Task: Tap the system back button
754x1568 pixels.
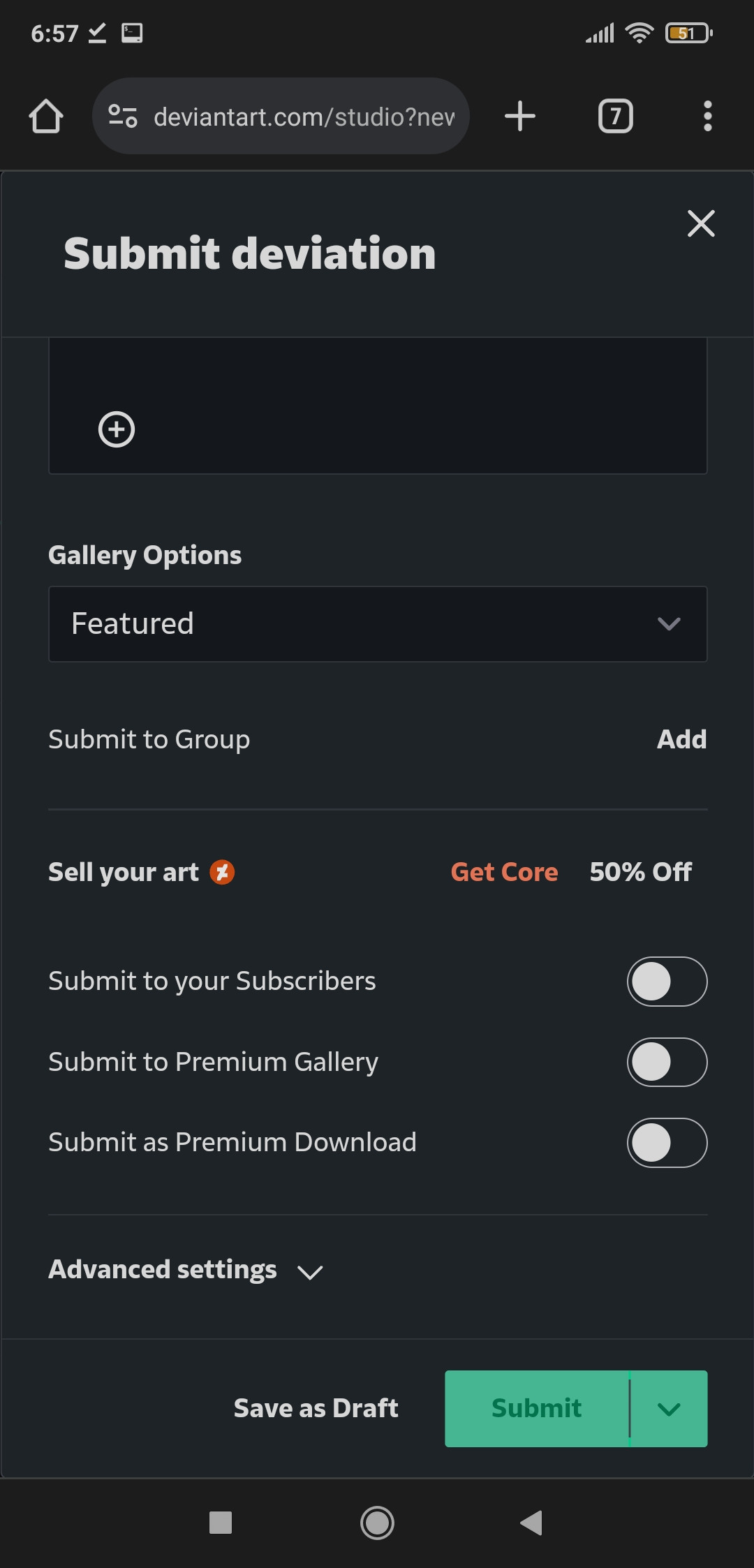Action: click(x=532, y=1523)
